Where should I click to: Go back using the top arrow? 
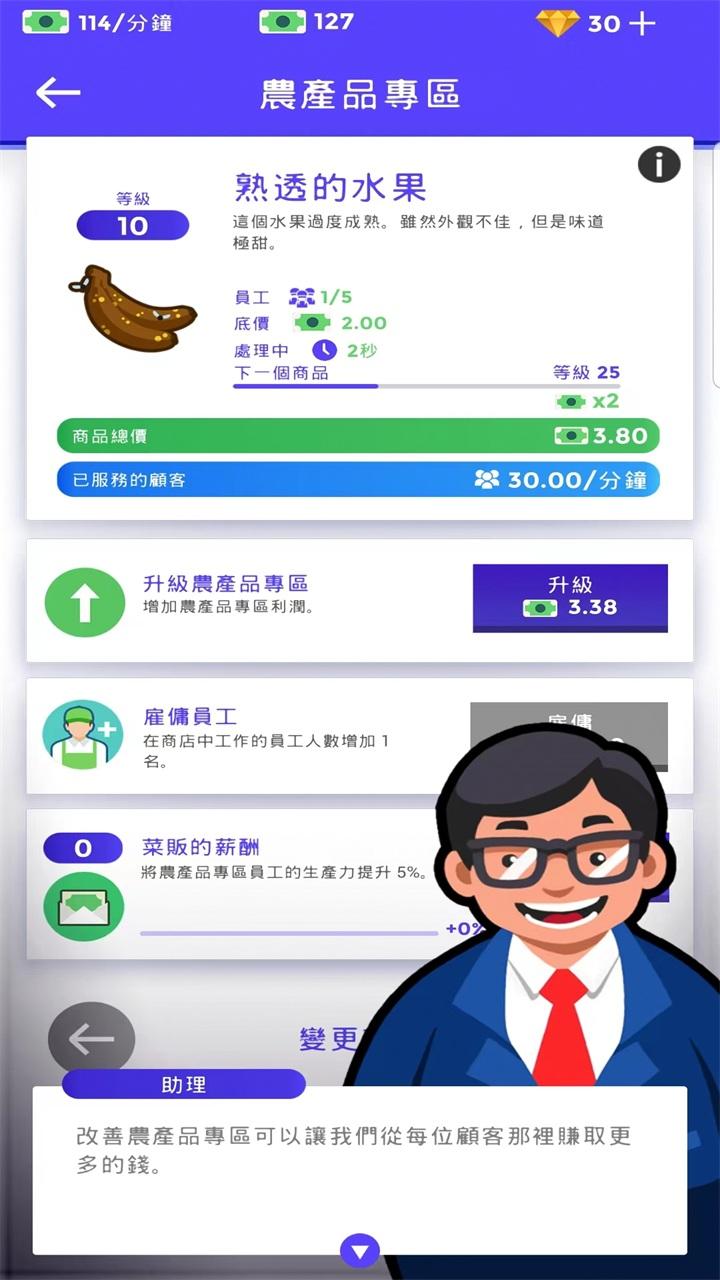[58, 93]
